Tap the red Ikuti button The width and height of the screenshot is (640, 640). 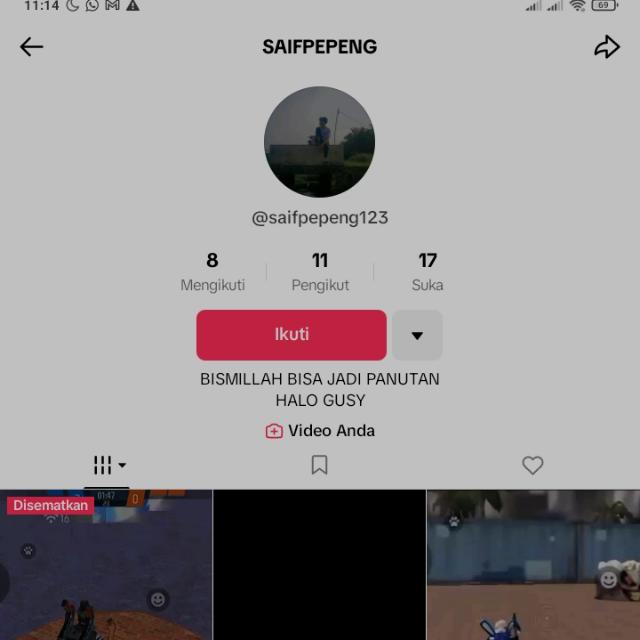(291, 335)
